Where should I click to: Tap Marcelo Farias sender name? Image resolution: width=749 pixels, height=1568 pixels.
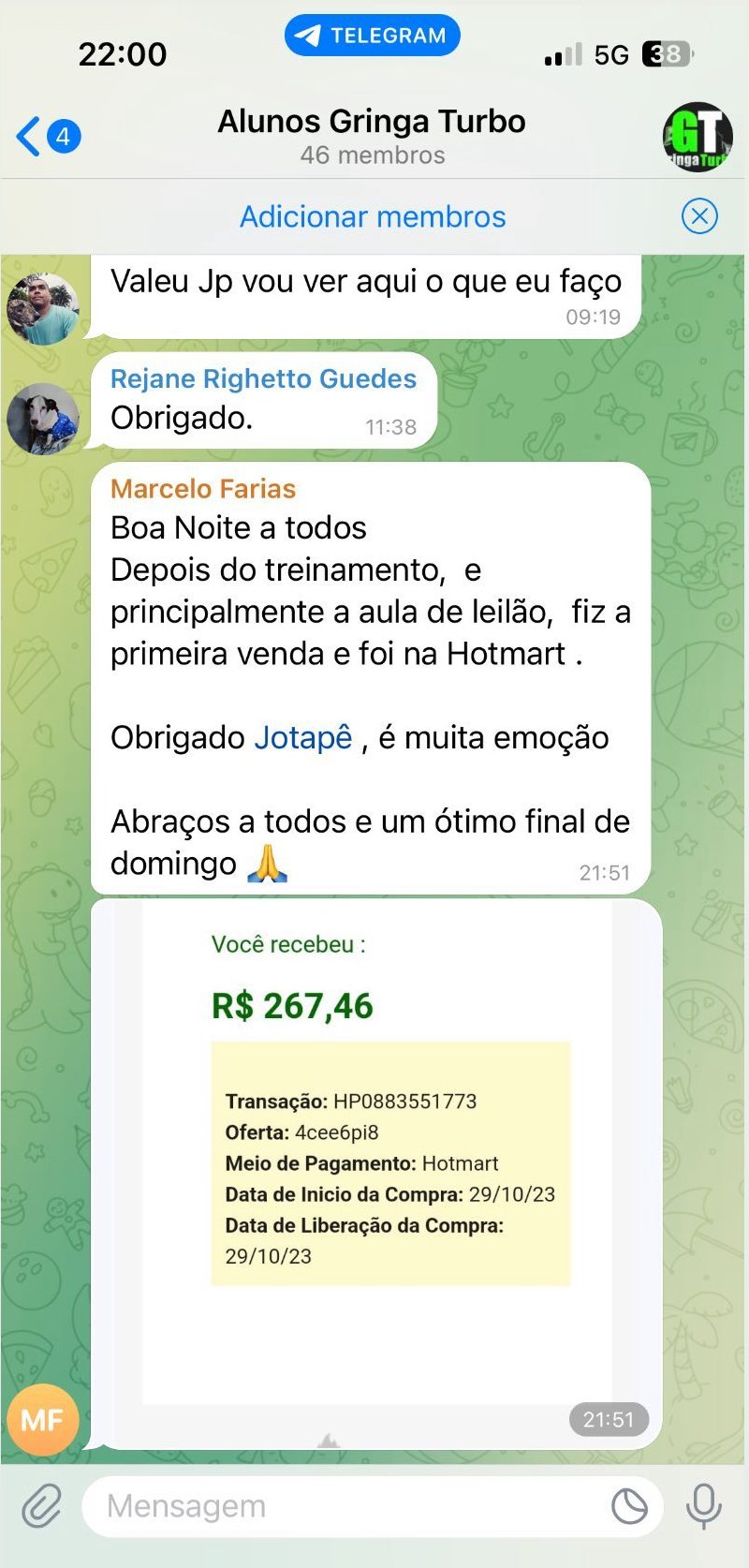click(x=203, y=489)
